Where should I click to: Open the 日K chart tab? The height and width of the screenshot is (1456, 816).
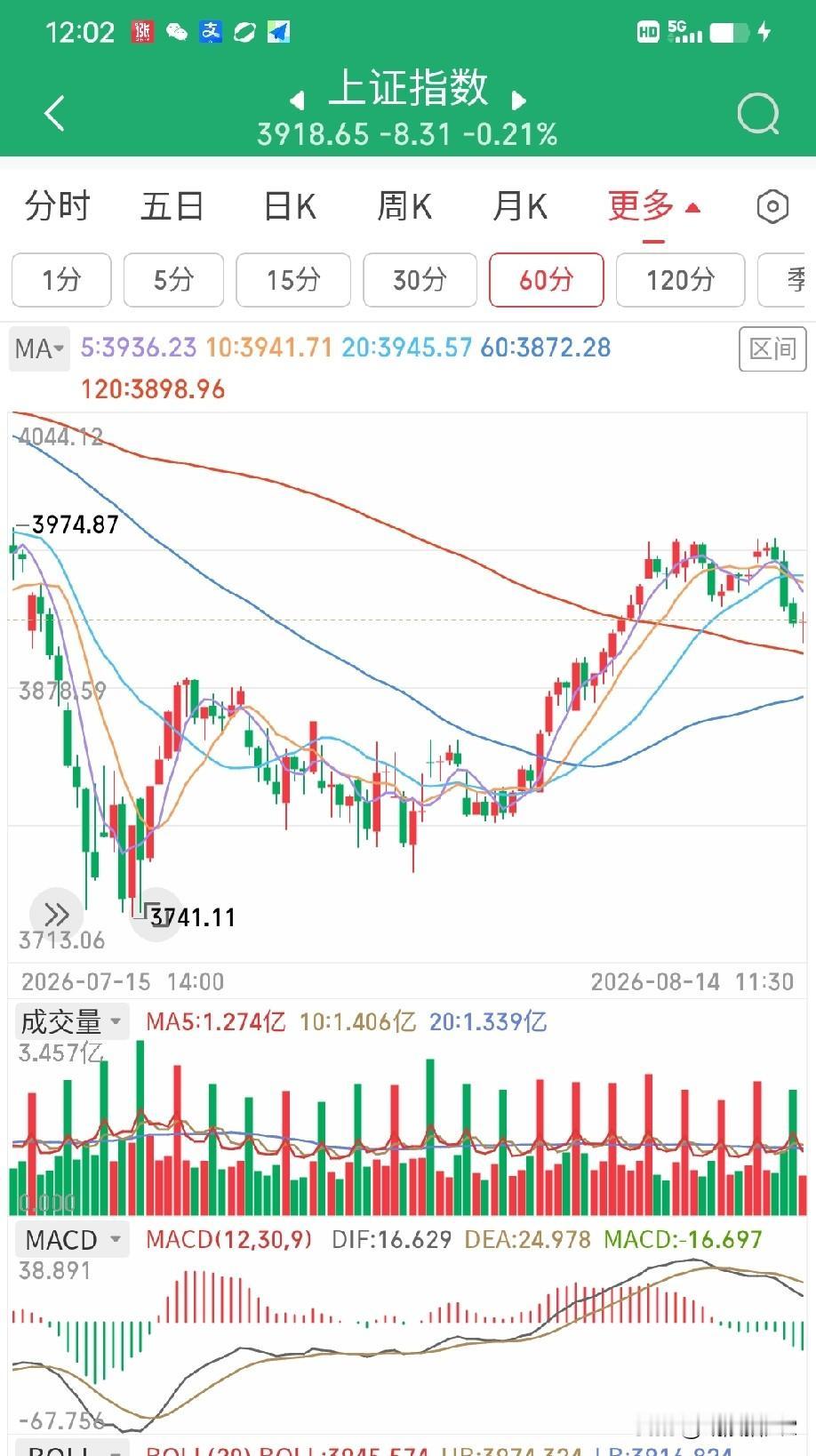tap(290, 207)
